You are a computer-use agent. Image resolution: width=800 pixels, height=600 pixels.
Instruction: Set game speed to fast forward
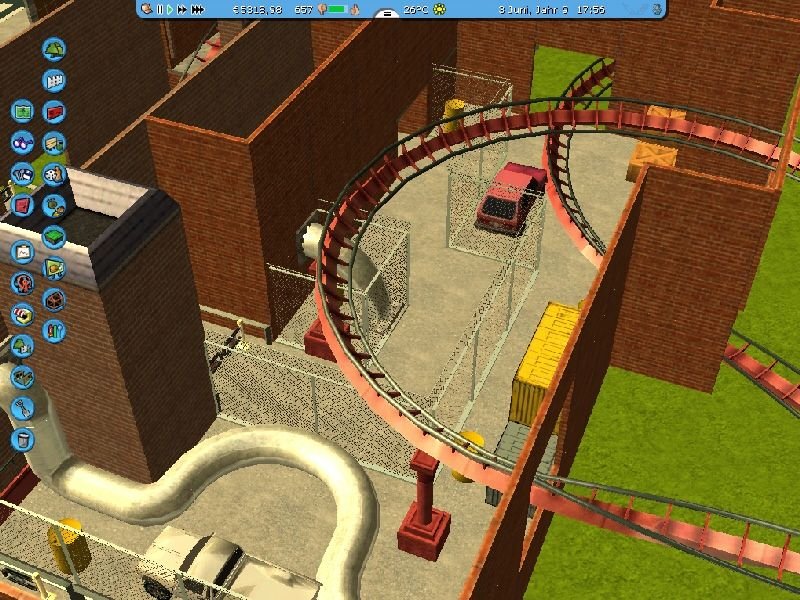click(183, 9)
